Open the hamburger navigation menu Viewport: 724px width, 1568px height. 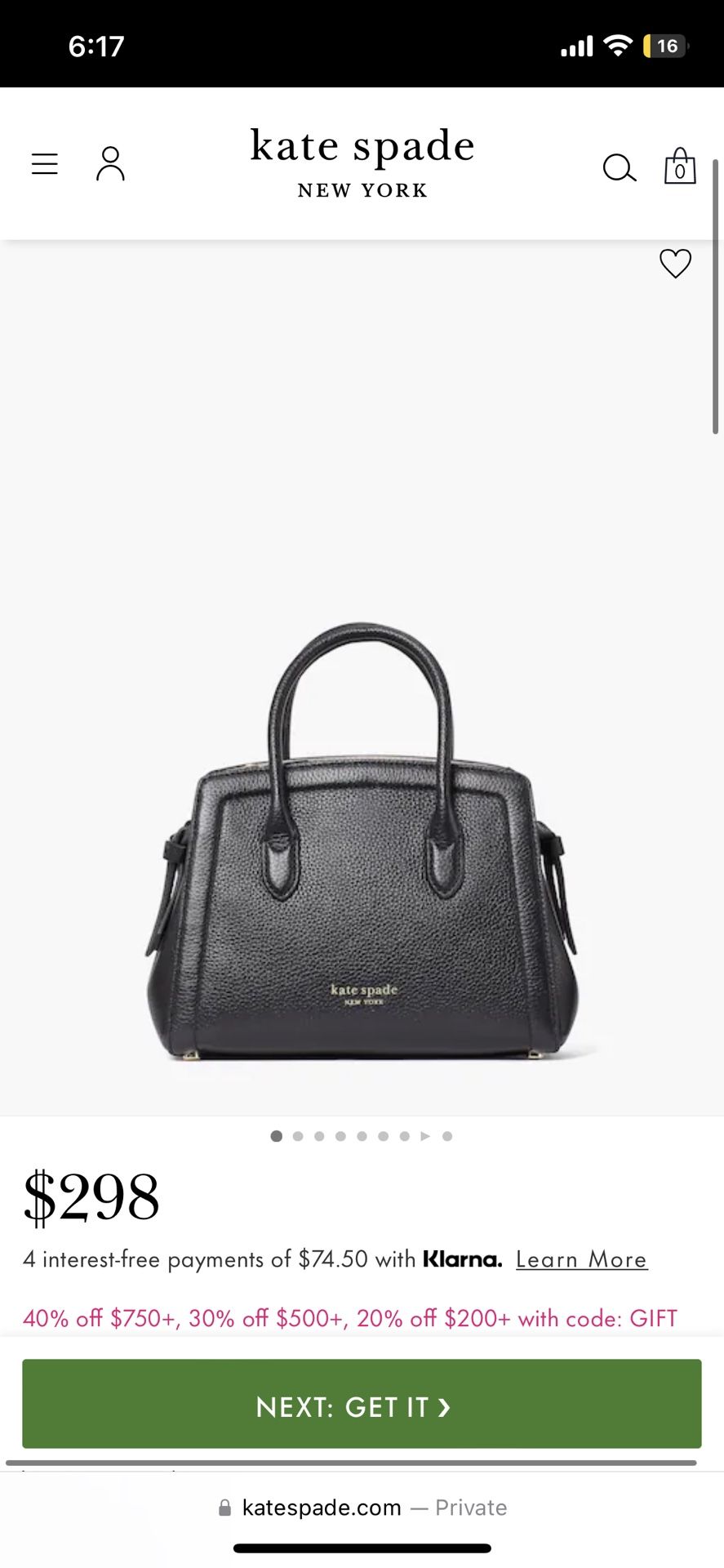(45, 164)
